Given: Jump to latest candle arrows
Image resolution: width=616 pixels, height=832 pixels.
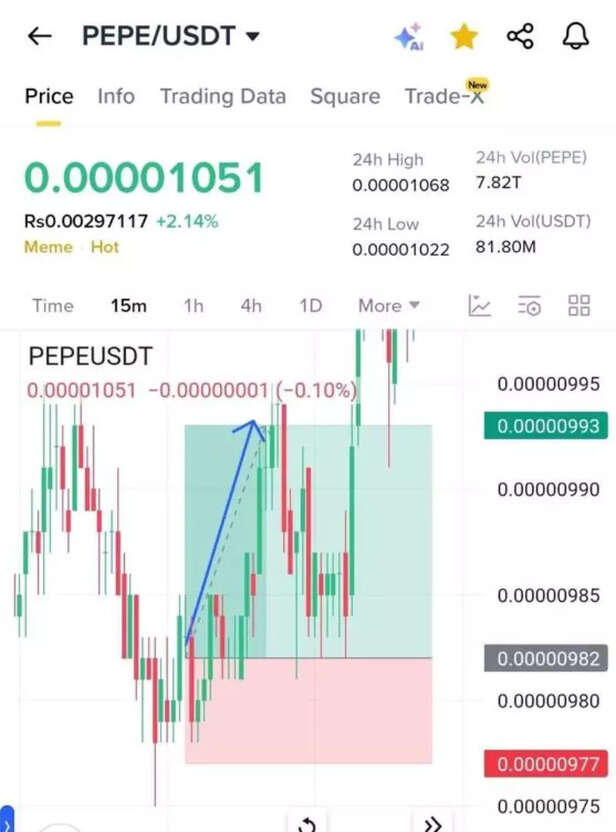Looking at the screenshot, I should pyautogui.click(x=432, y=823).
